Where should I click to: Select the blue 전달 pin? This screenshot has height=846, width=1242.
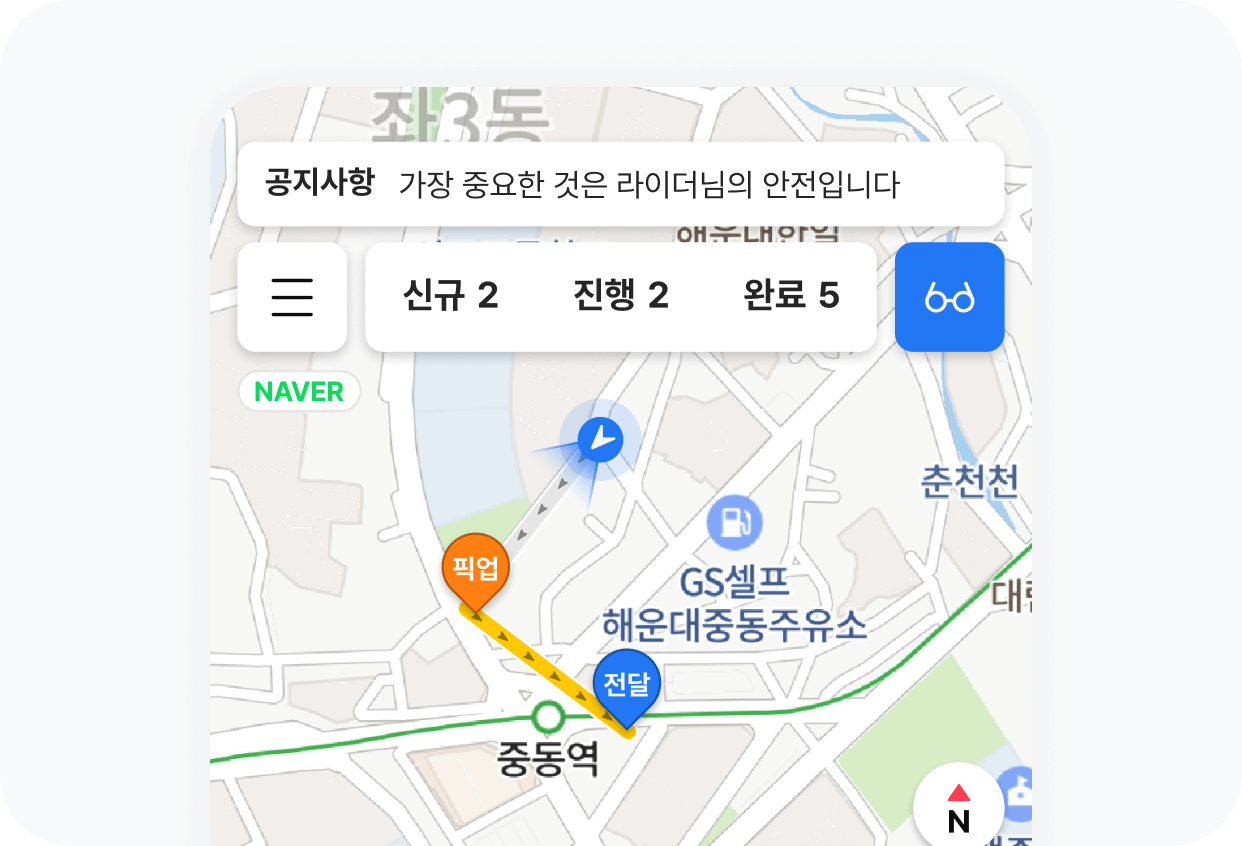[627, 686]
